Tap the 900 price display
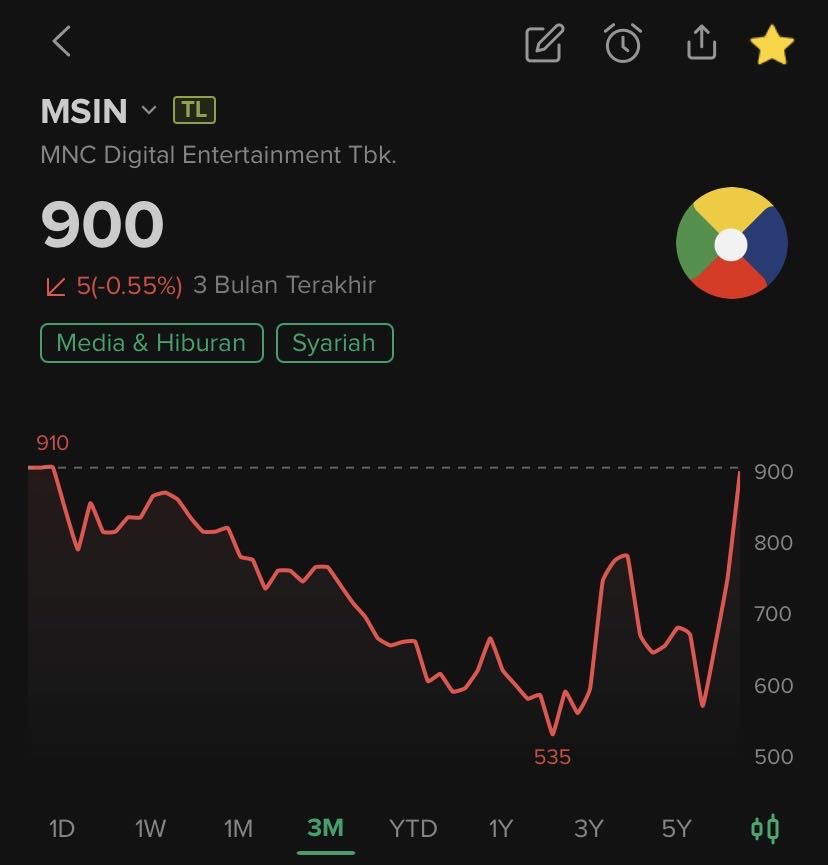Screen dimensions: 828x865 click(101, 224)
